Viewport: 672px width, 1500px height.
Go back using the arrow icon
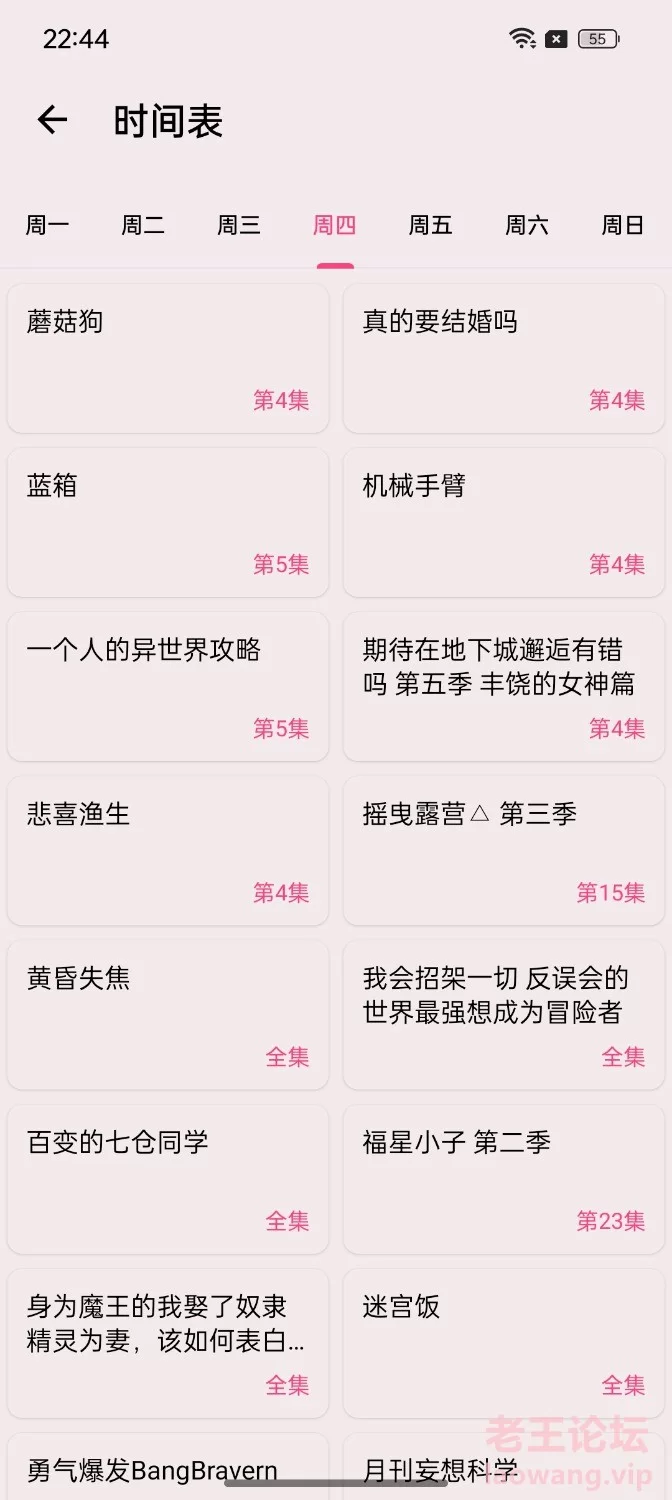tap(52, 121)
